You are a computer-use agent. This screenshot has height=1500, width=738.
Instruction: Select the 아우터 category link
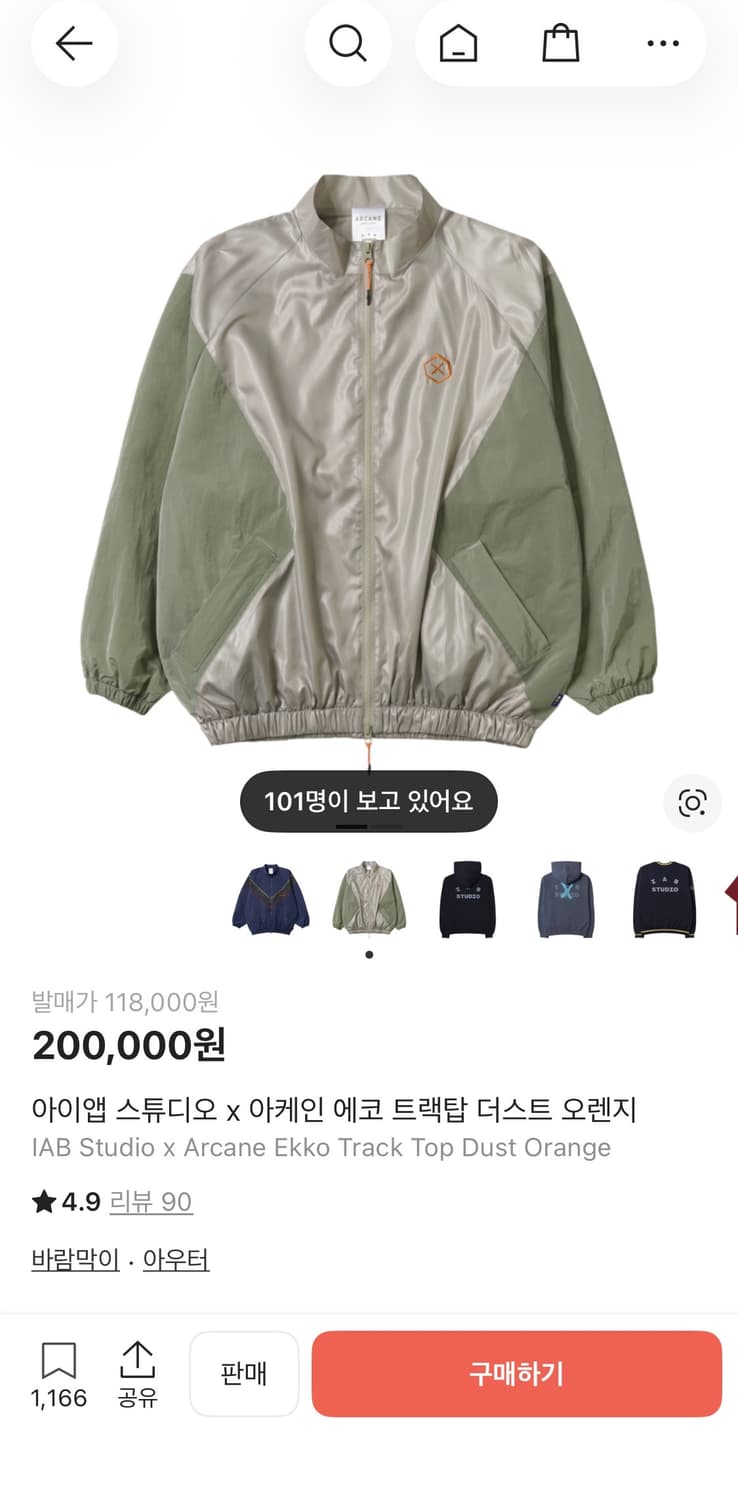point(176,1260)
